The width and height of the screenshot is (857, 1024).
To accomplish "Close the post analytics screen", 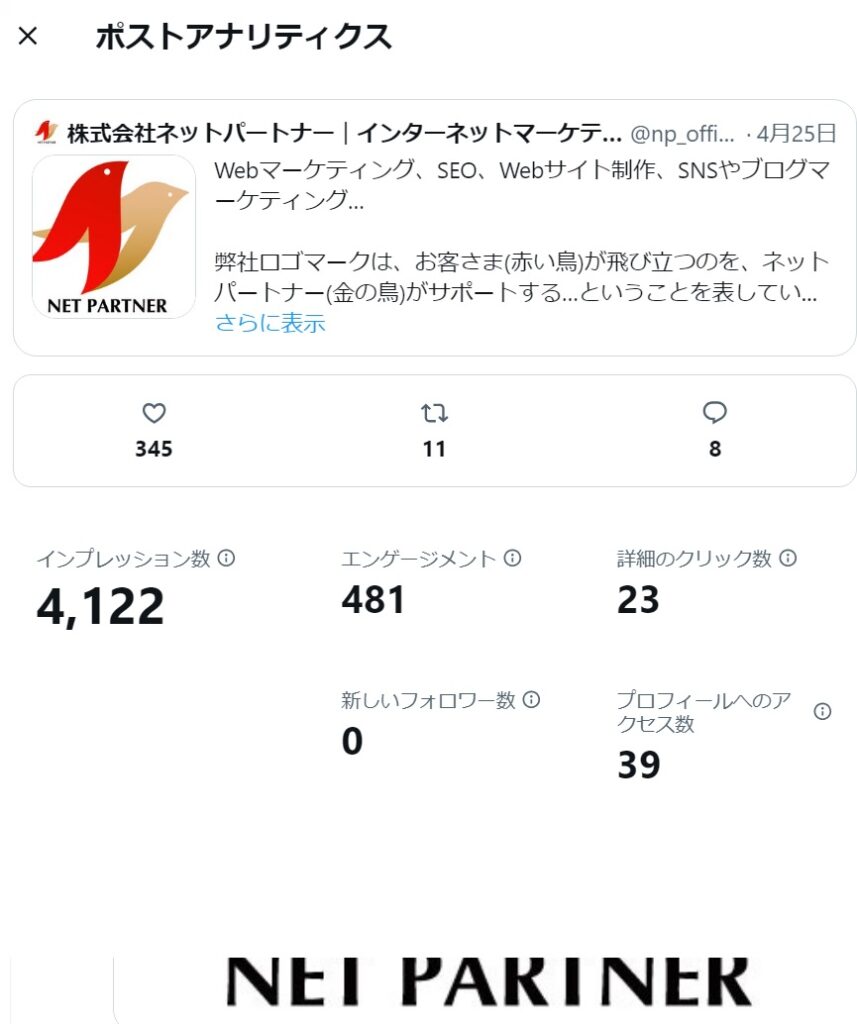I will [x=28, y=37].
